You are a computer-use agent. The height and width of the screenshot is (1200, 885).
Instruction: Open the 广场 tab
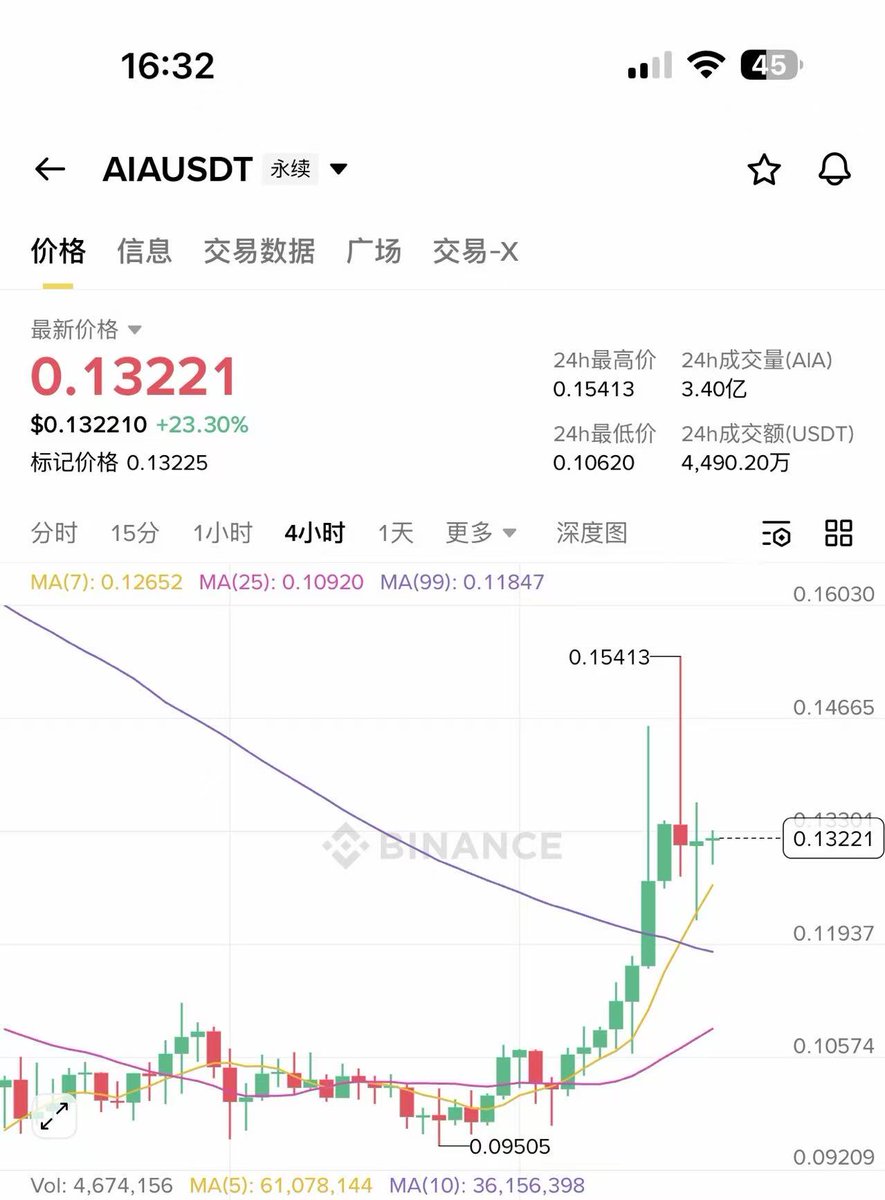point(373,251)
